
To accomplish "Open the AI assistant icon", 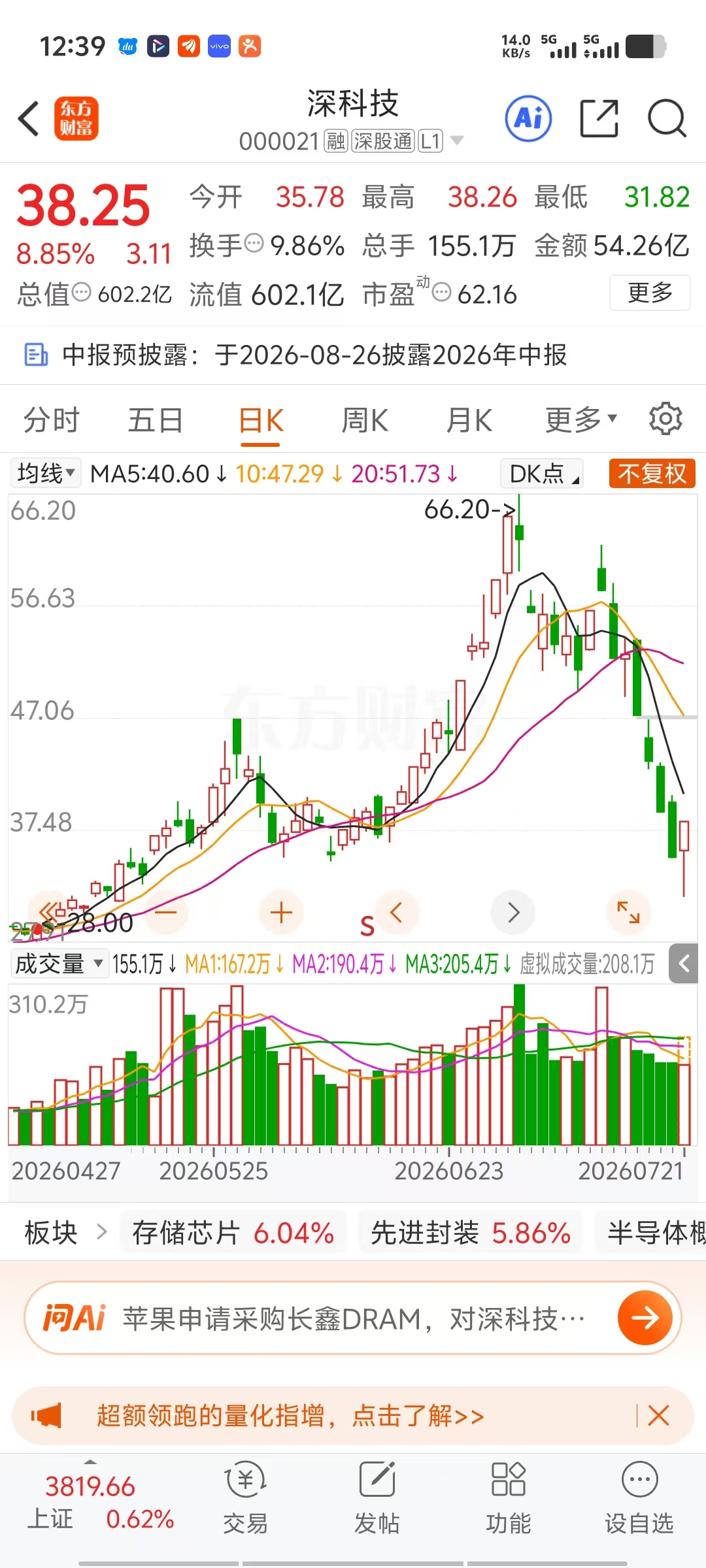I will 528,118.
